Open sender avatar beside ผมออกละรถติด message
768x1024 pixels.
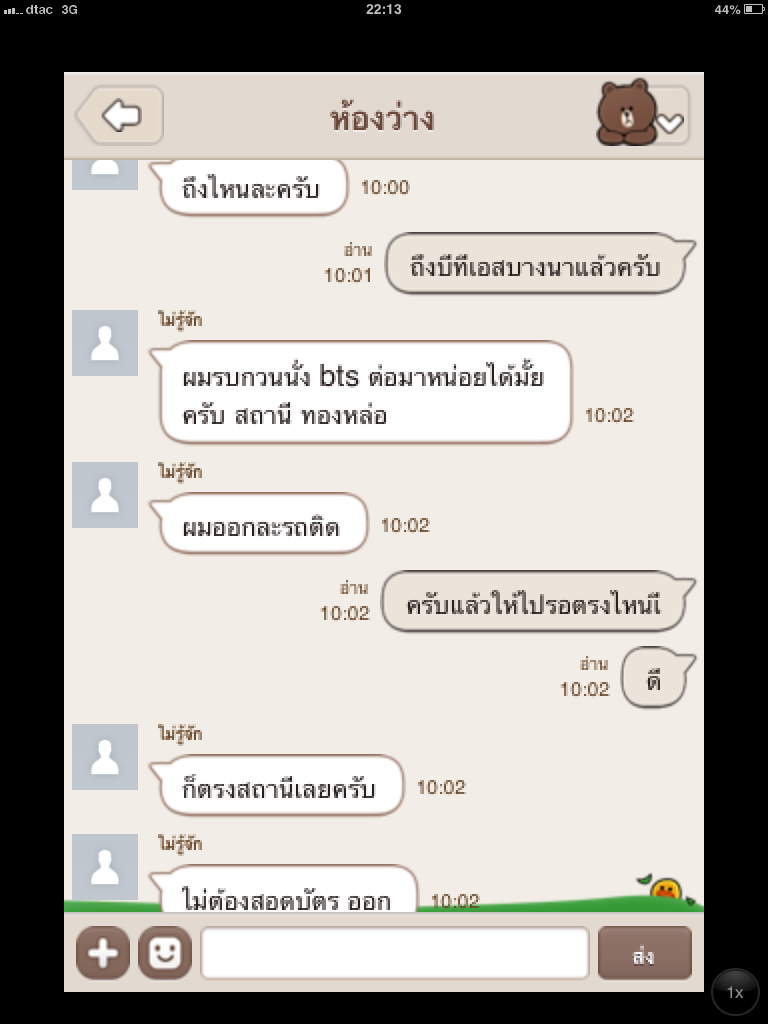click(x=105, y=495)
